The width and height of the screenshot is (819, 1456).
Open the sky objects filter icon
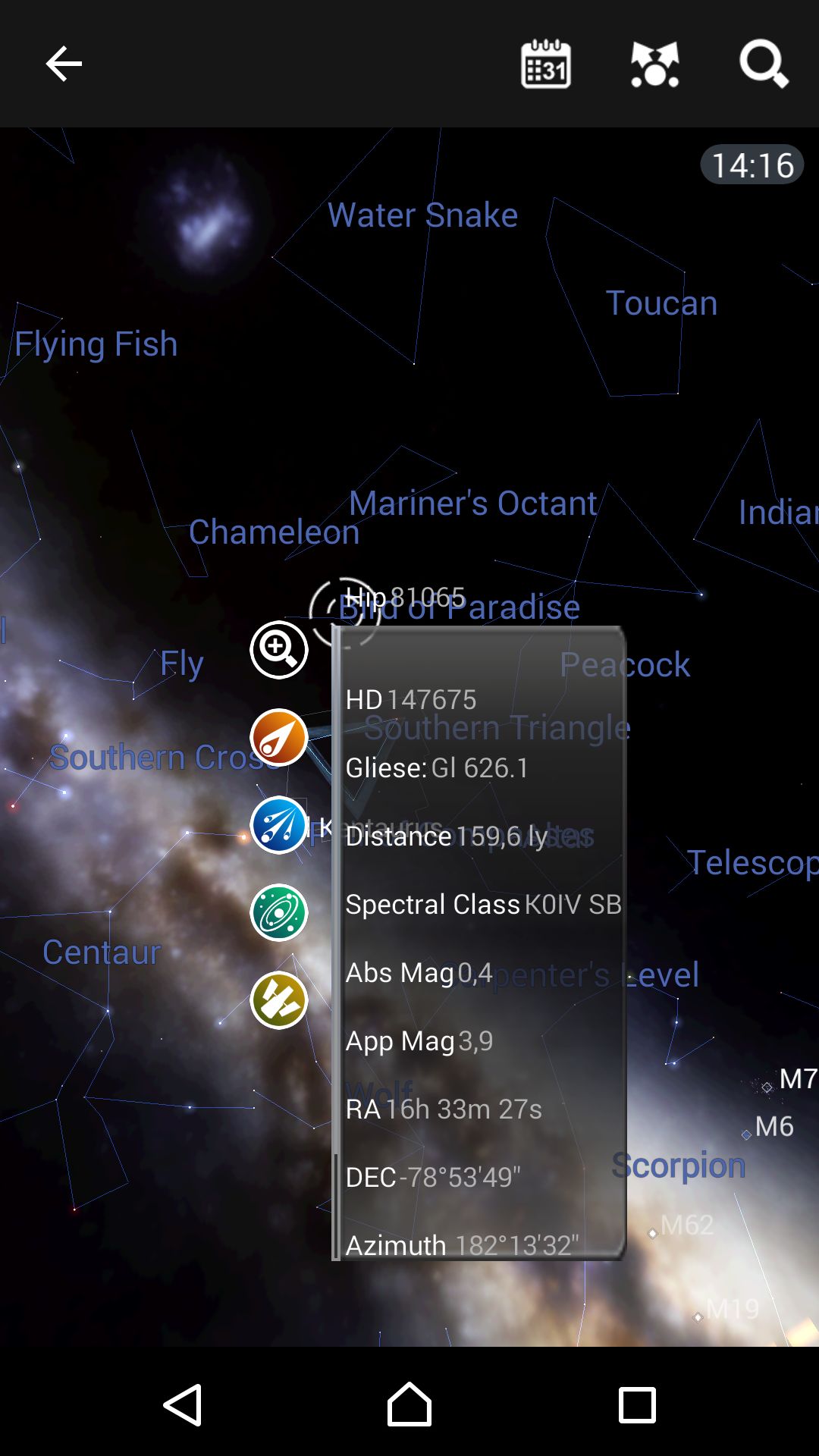click(x=655, y=64)
